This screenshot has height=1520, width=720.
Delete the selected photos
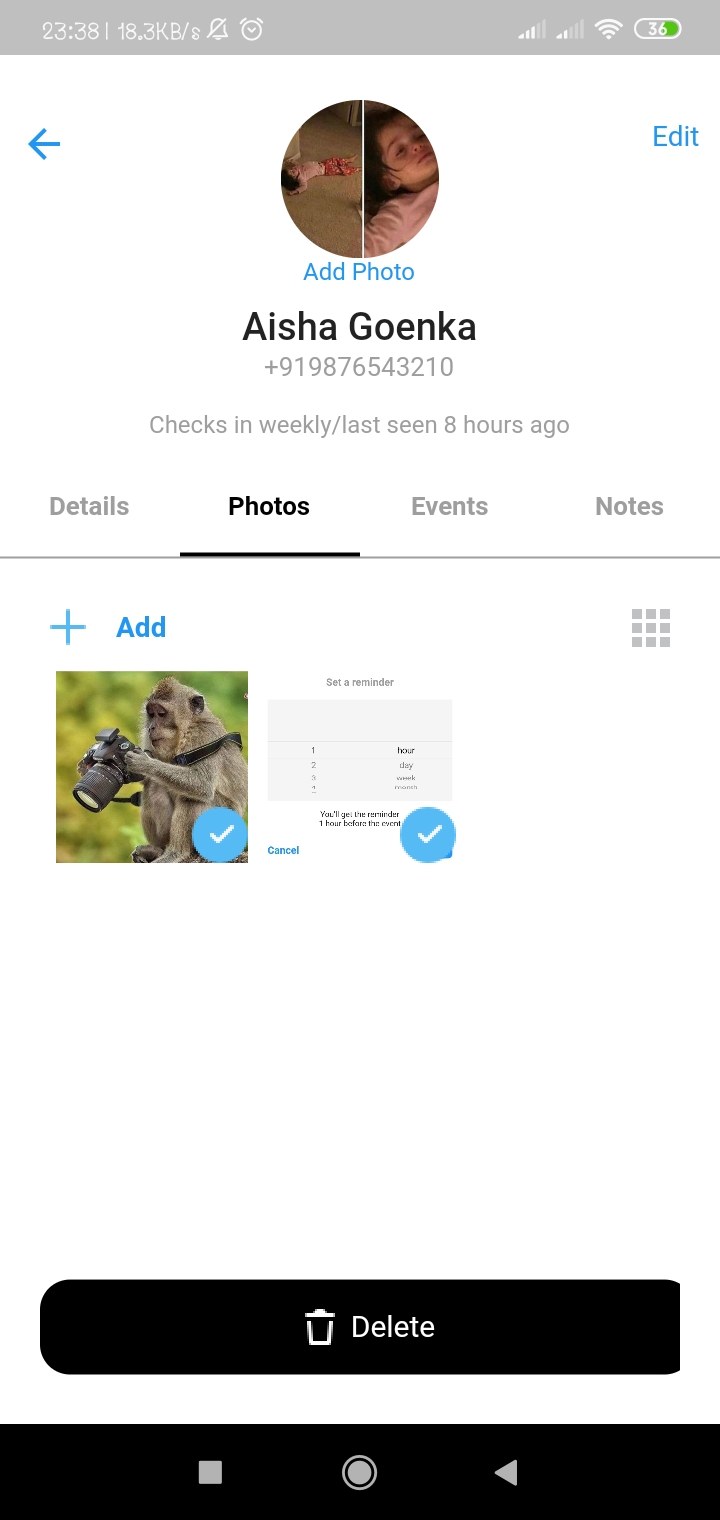[360, 1327]
